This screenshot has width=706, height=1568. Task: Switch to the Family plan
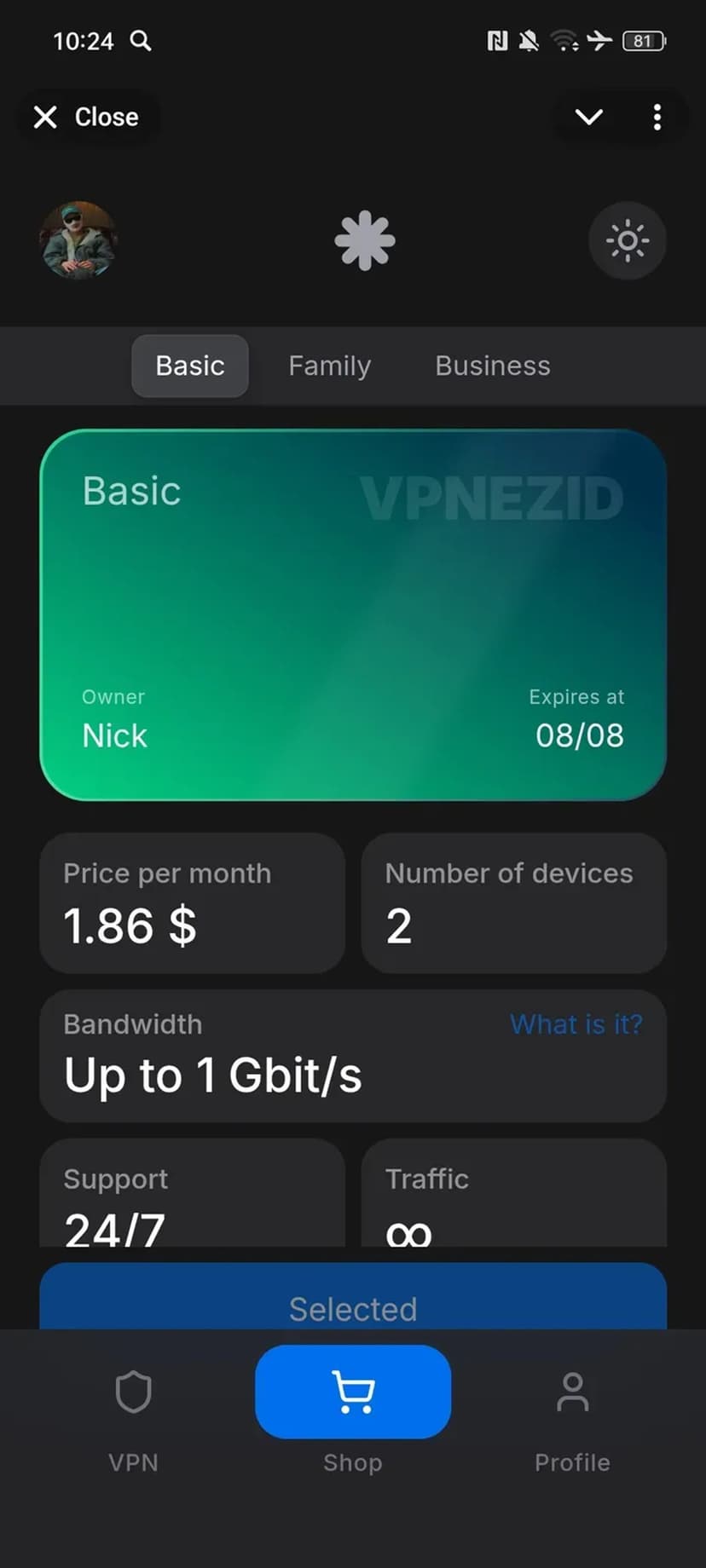(329, 366)
